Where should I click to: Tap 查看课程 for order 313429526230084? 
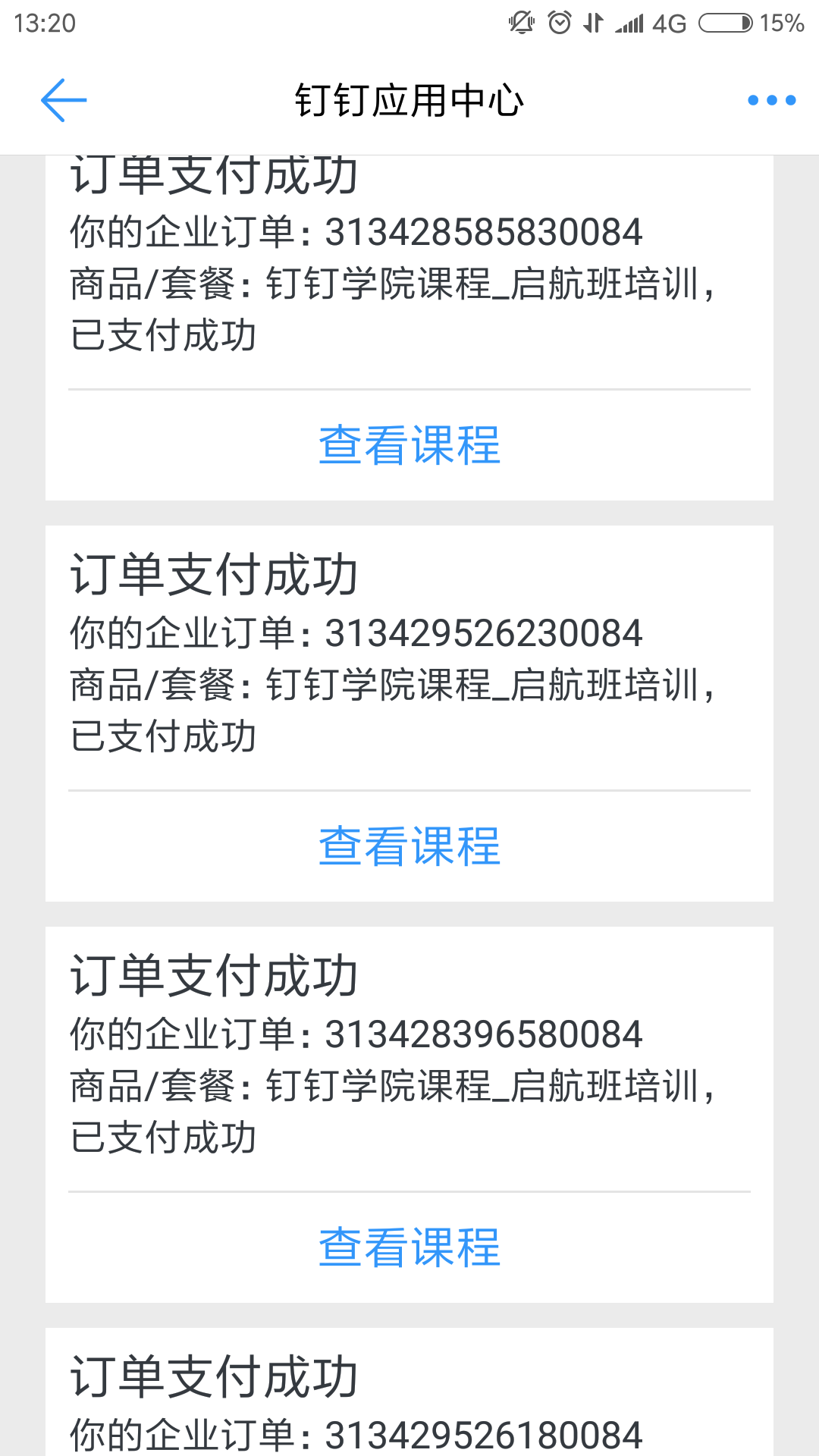(409, 846)
